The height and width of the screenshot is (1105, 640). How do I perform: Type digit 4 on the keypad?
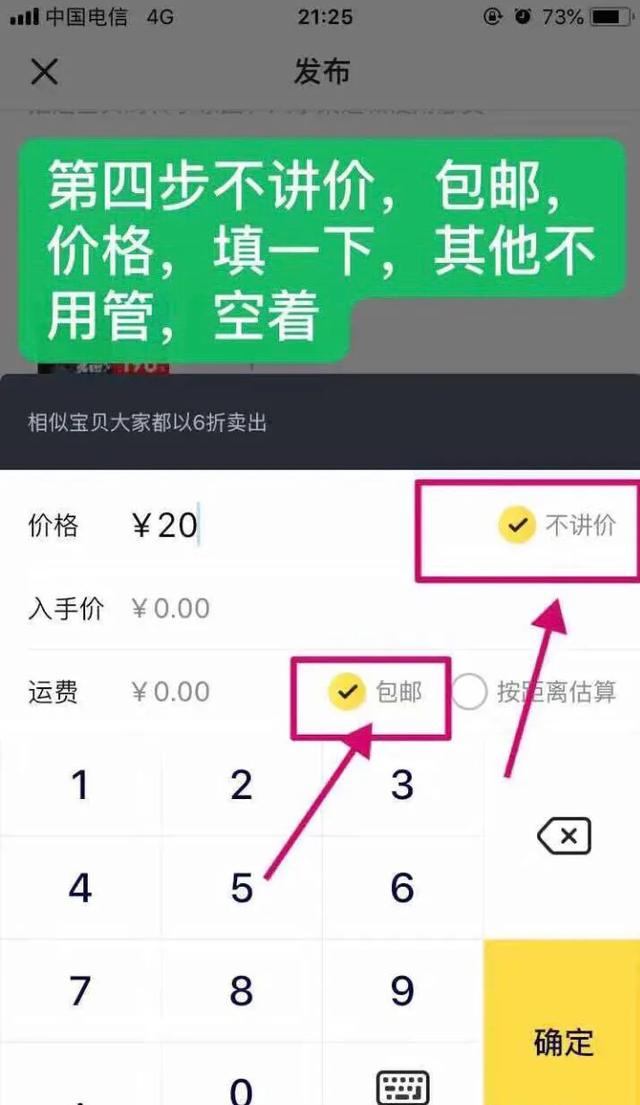(x=80, y=888)
